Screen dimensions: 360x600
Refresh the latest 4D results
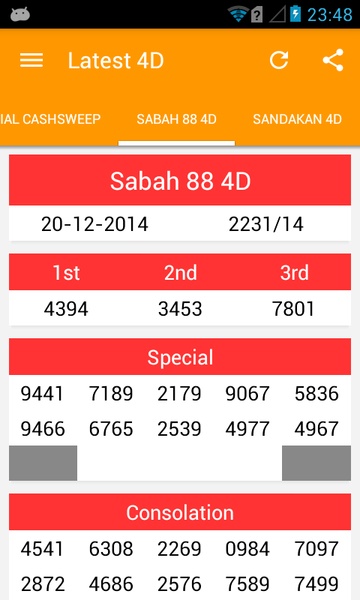coord(279,60)
